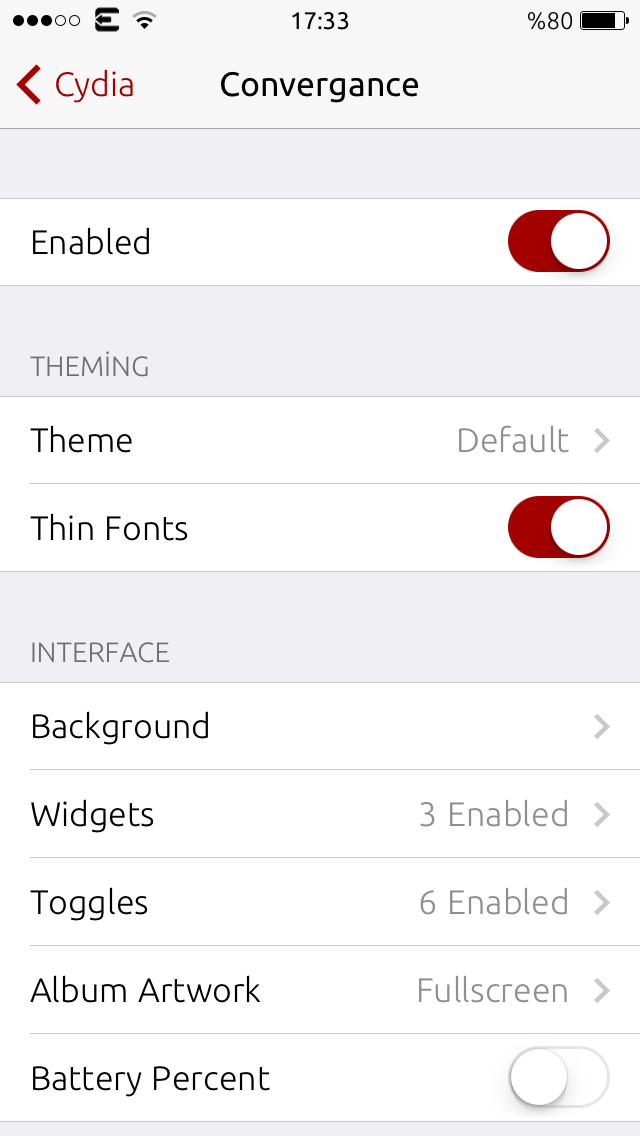Open Background settings
This screenshot has height=1136, width=640.
(320, 726)
